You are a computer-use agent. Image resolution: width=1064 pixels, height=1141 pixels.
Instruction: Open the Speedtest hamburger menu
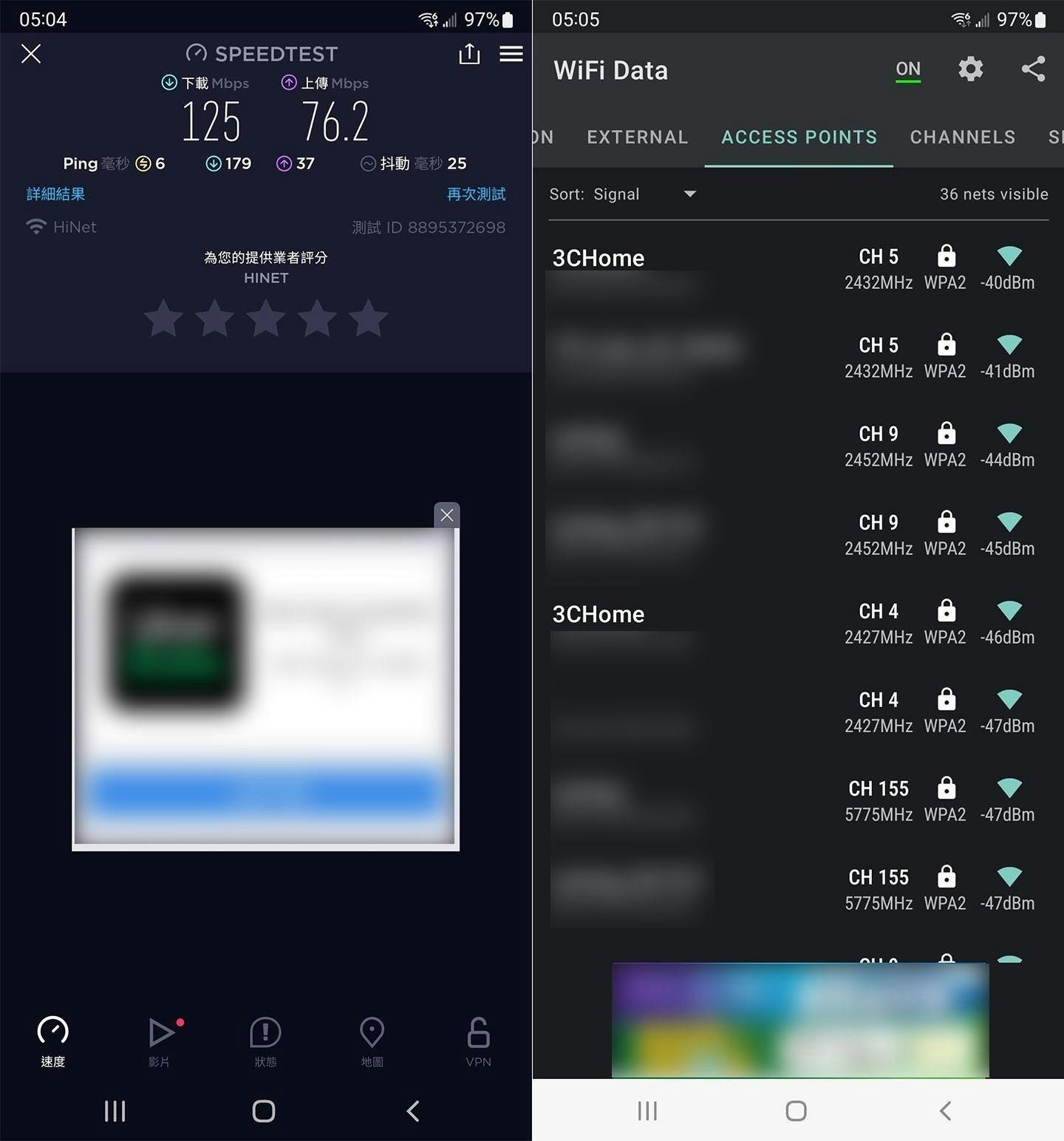[x=511, y=54]
